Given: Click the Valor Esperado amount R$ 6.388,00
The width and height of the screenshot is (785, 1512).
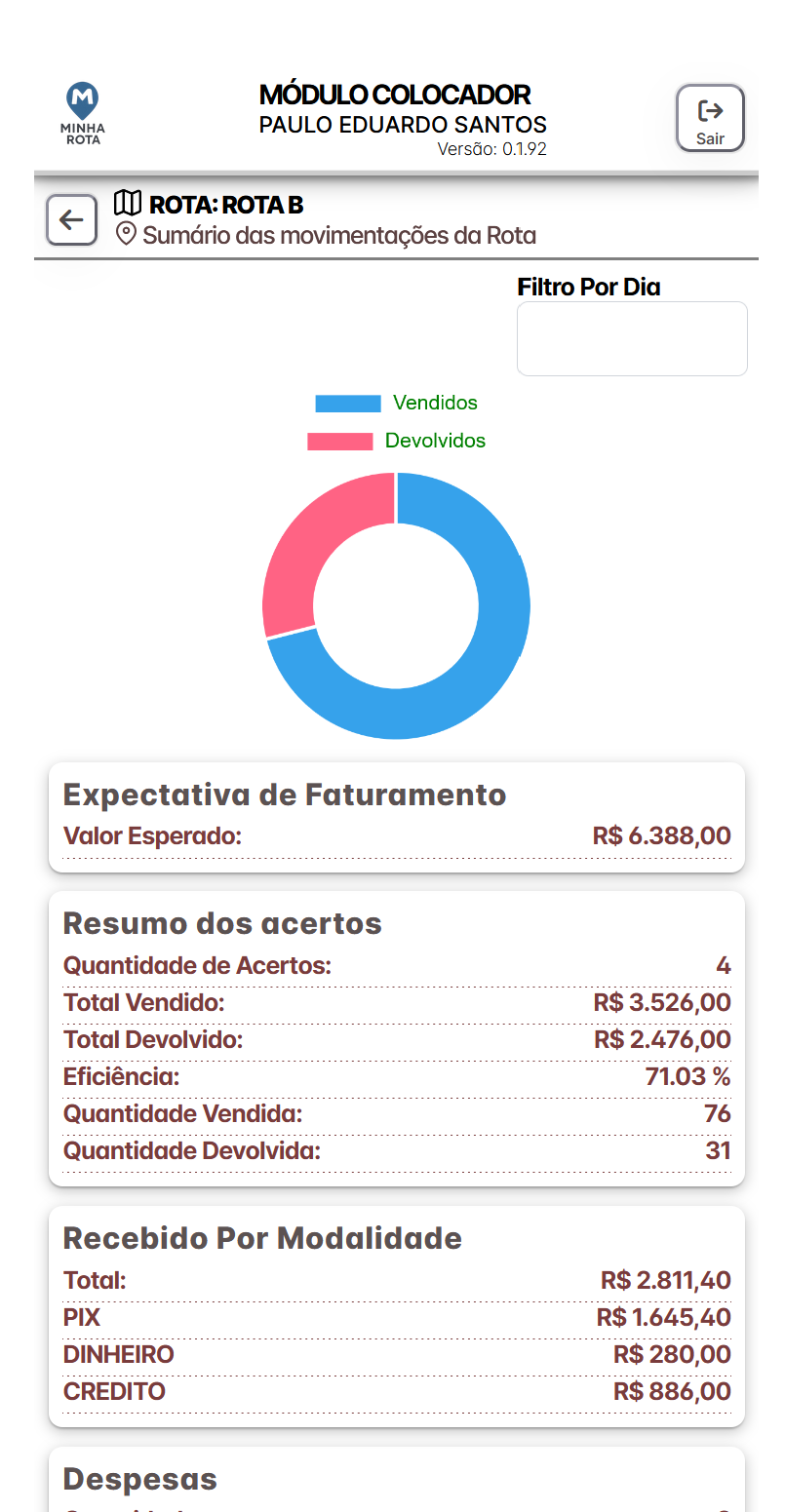Looking at the screenshot, I should pyautogui.click(x=661, y=835).
